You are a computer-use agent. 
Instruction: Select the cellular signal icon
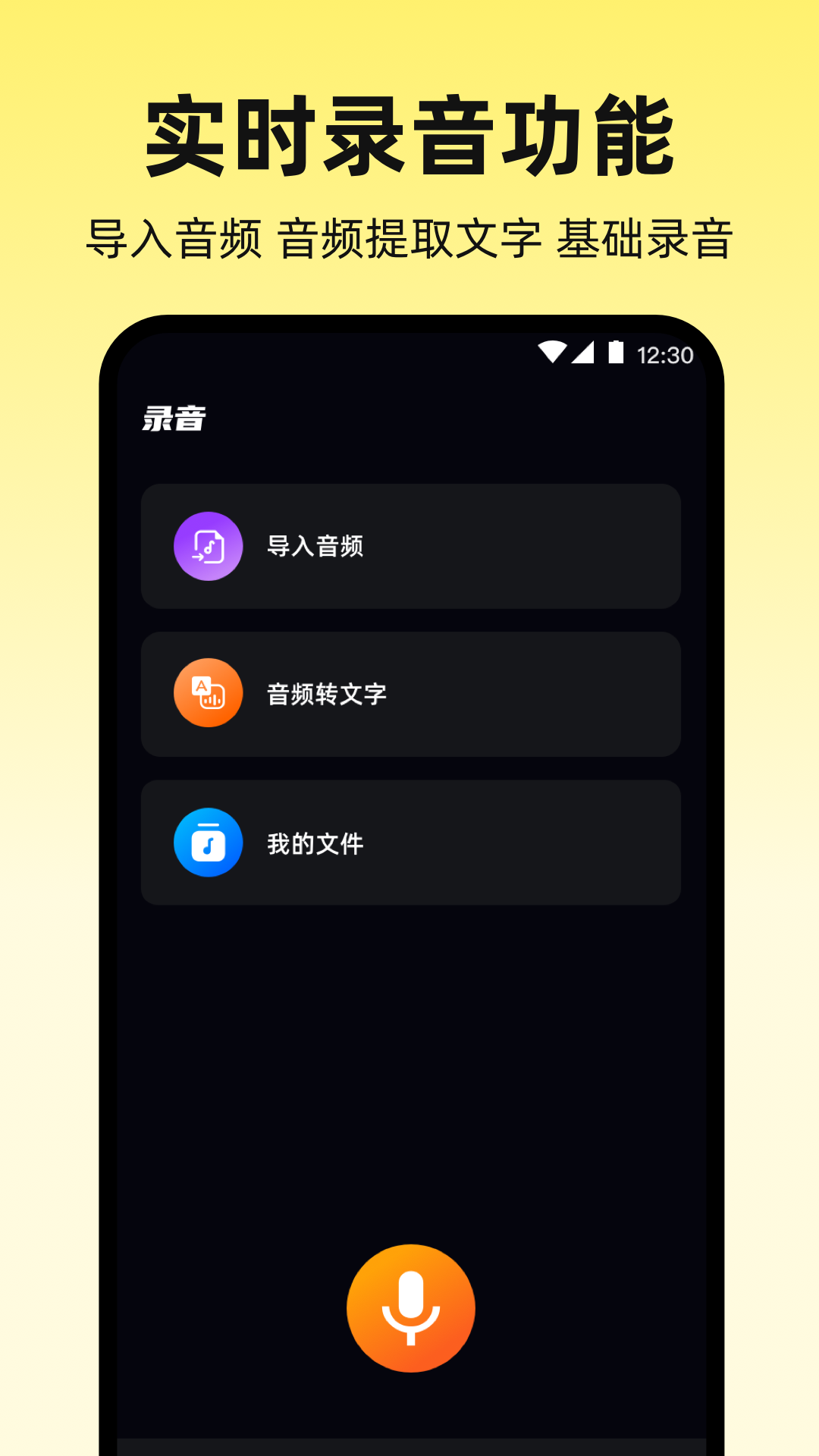coord(585,350)
